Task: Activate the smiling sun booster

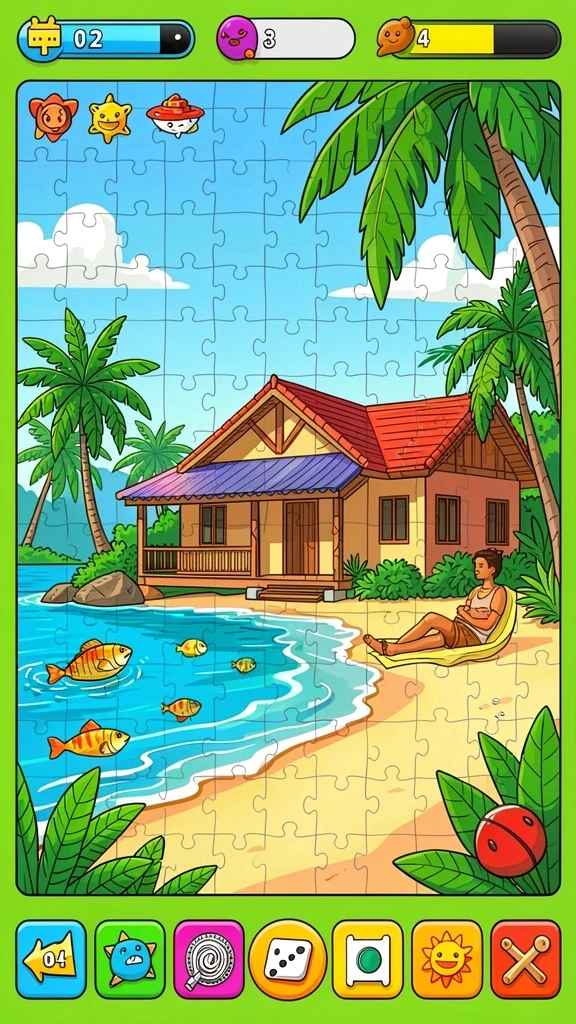Action: [447, 959]
